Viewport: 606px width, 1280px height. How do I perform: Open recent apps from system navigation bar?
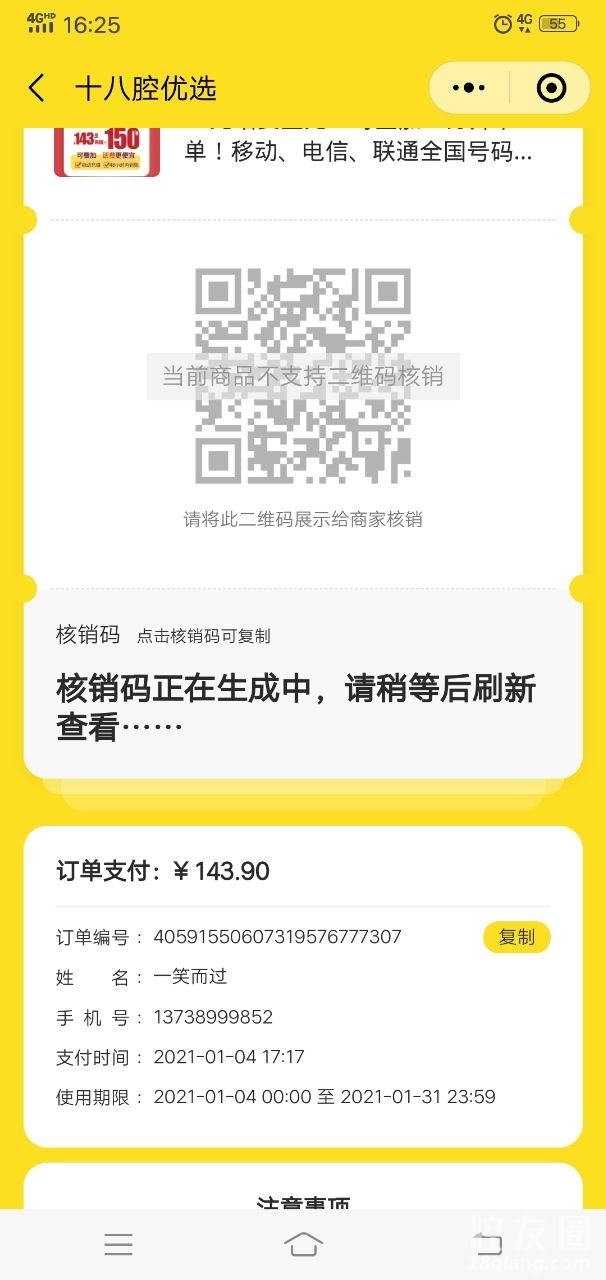(118, 1244)
